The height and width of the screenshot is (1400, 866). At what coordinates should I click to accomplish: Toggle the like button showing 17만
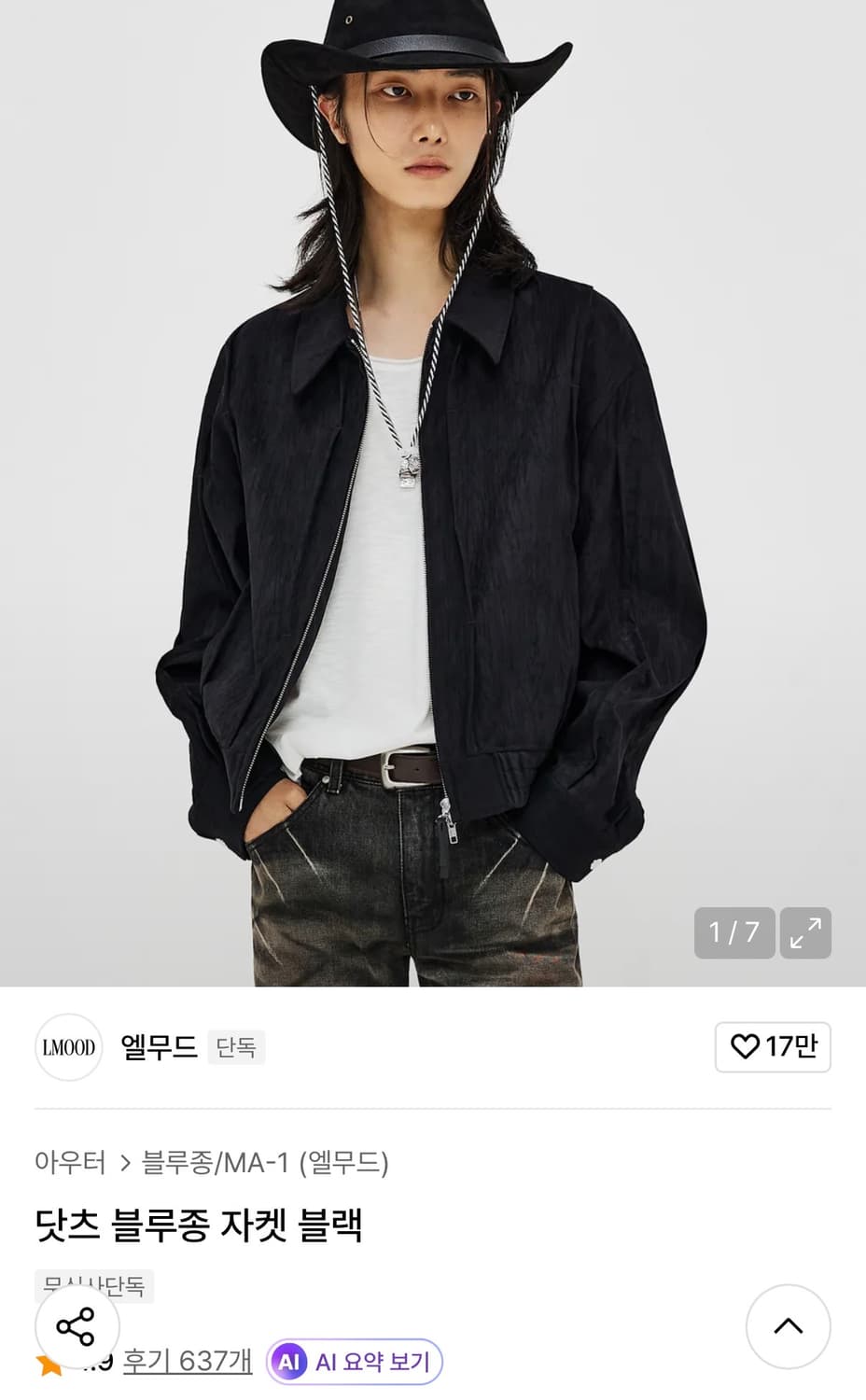tap(773, 1047)
